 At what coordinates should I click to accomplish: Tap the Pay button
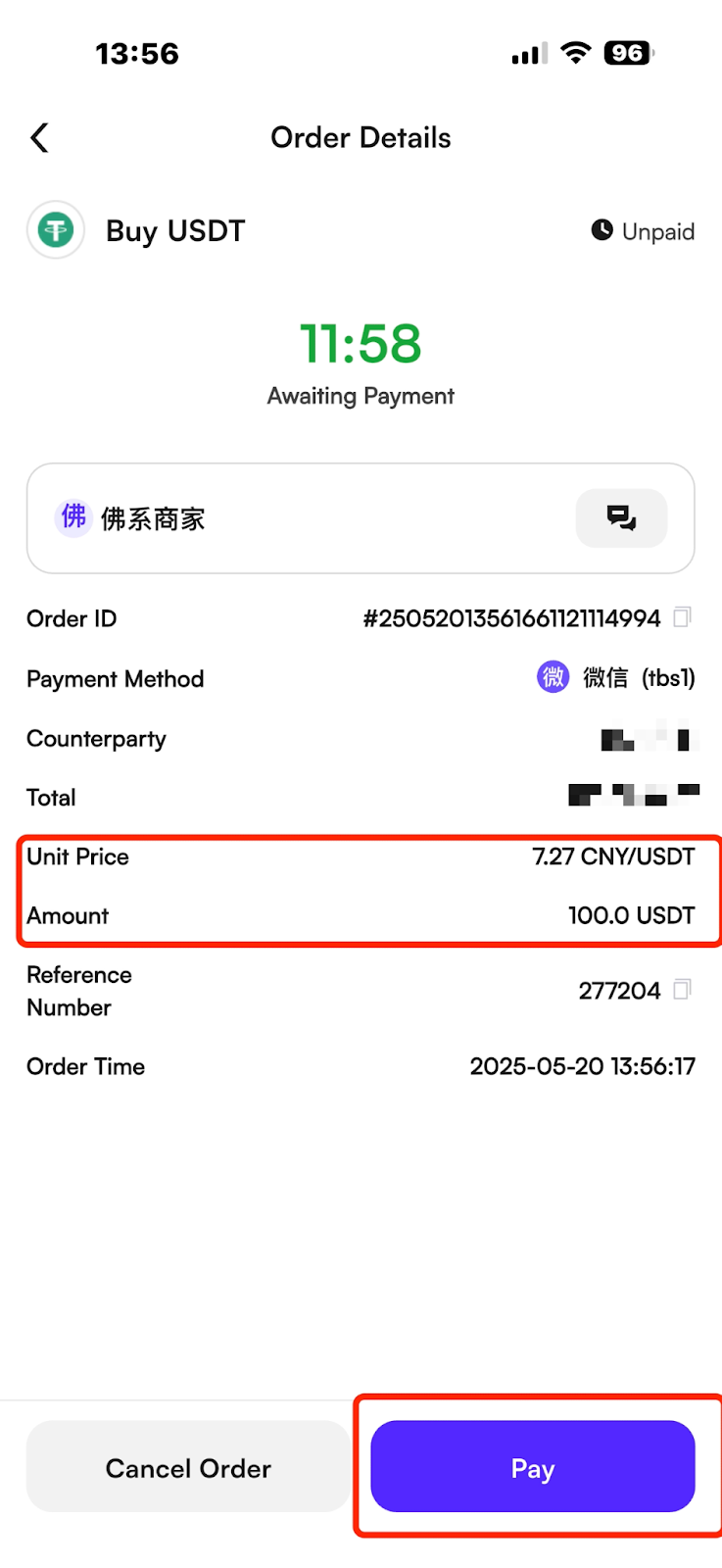pos(533,1467)
